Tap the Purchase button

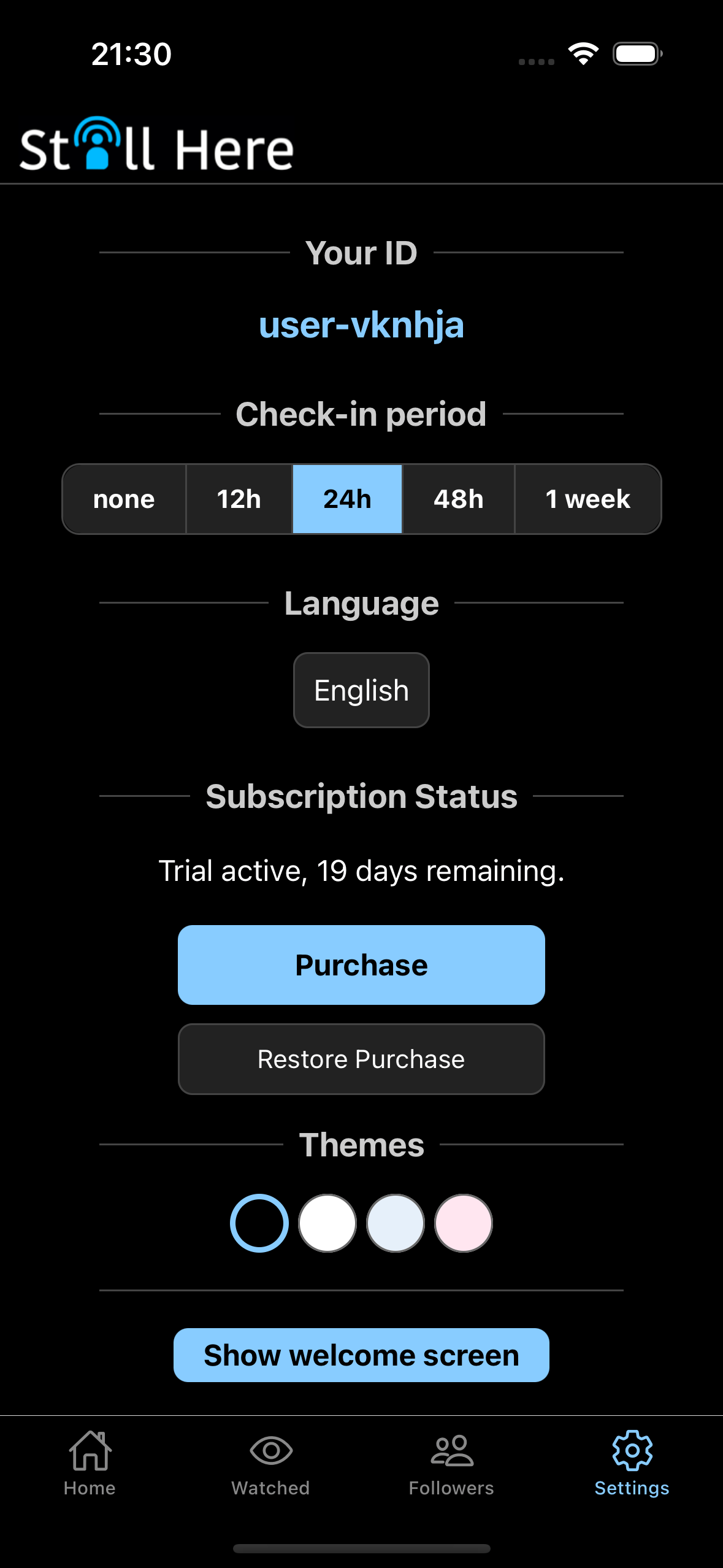(361, 964)
